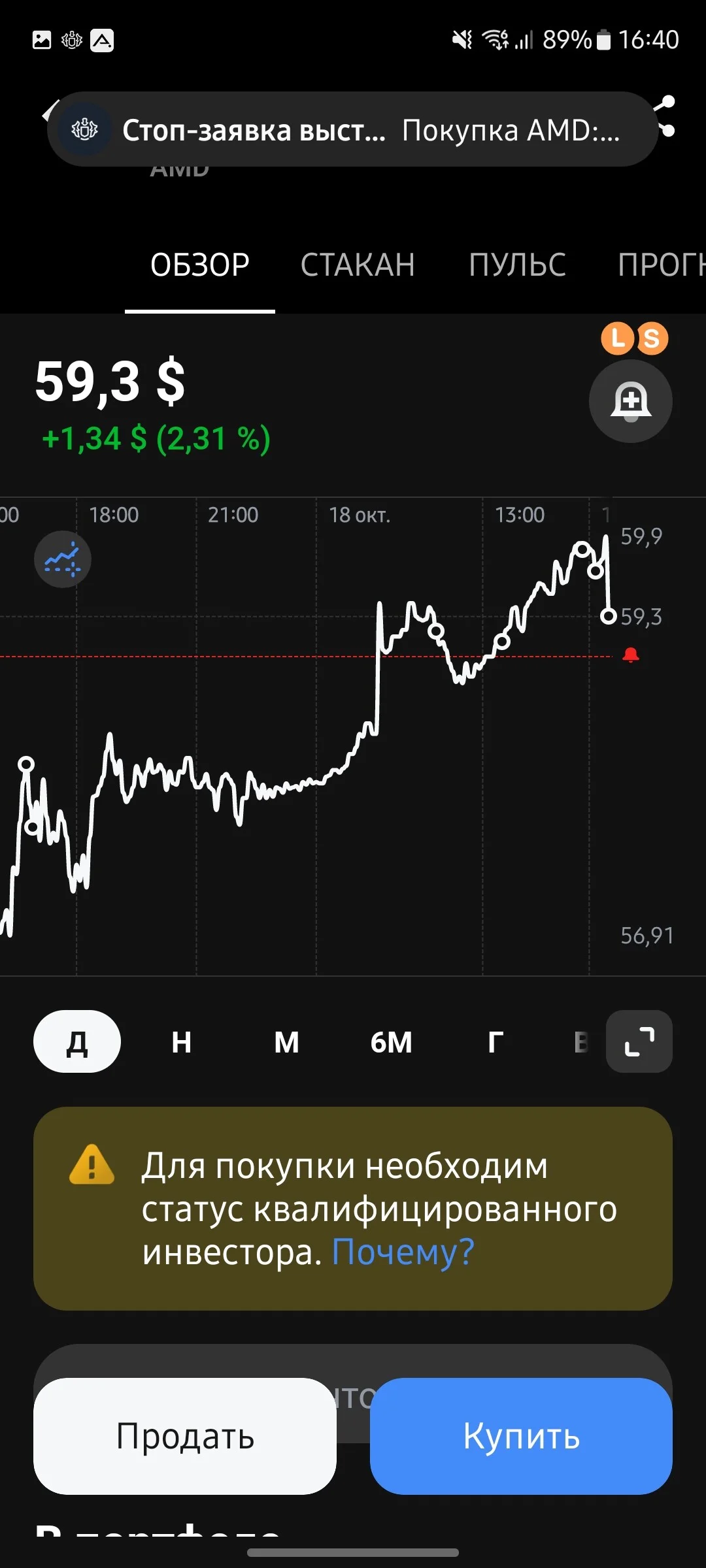Add a price alert with the bell button
The width and height of the screenshot is (706, 1568).
[x=631, y=401]
